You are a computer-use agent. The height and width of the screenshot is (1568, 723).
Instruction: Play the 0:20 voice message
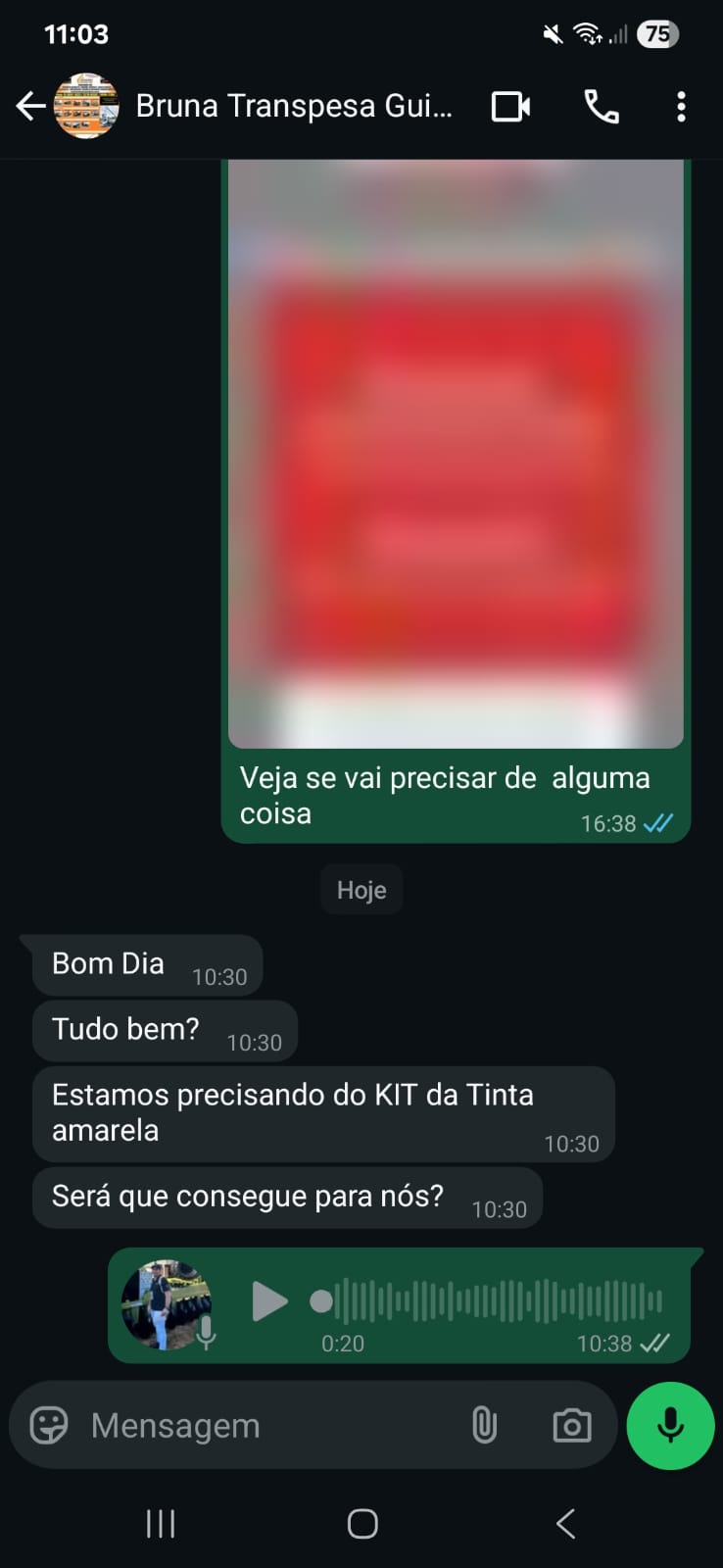tap(268, 1301)
